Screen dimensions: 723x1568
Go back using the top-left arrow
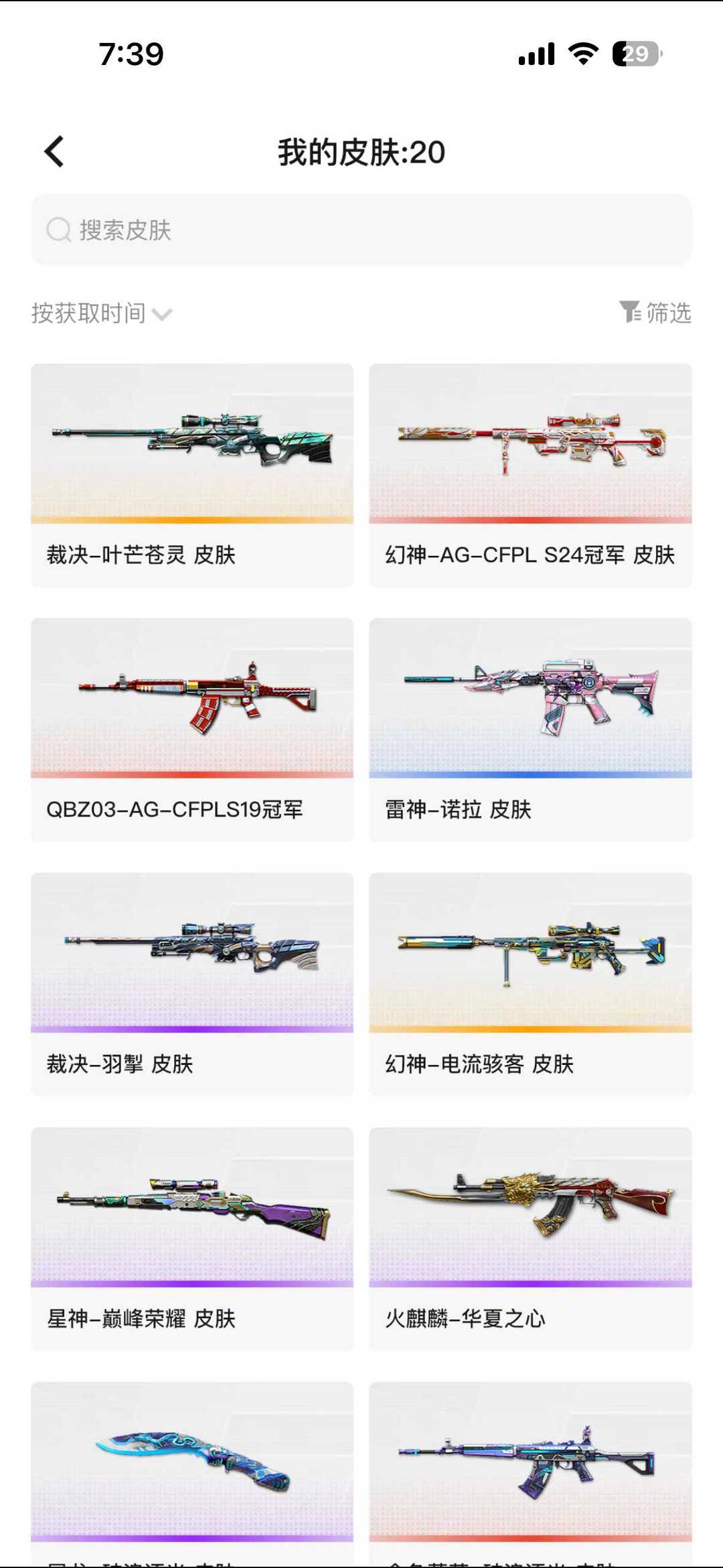(x=54, y=151)
